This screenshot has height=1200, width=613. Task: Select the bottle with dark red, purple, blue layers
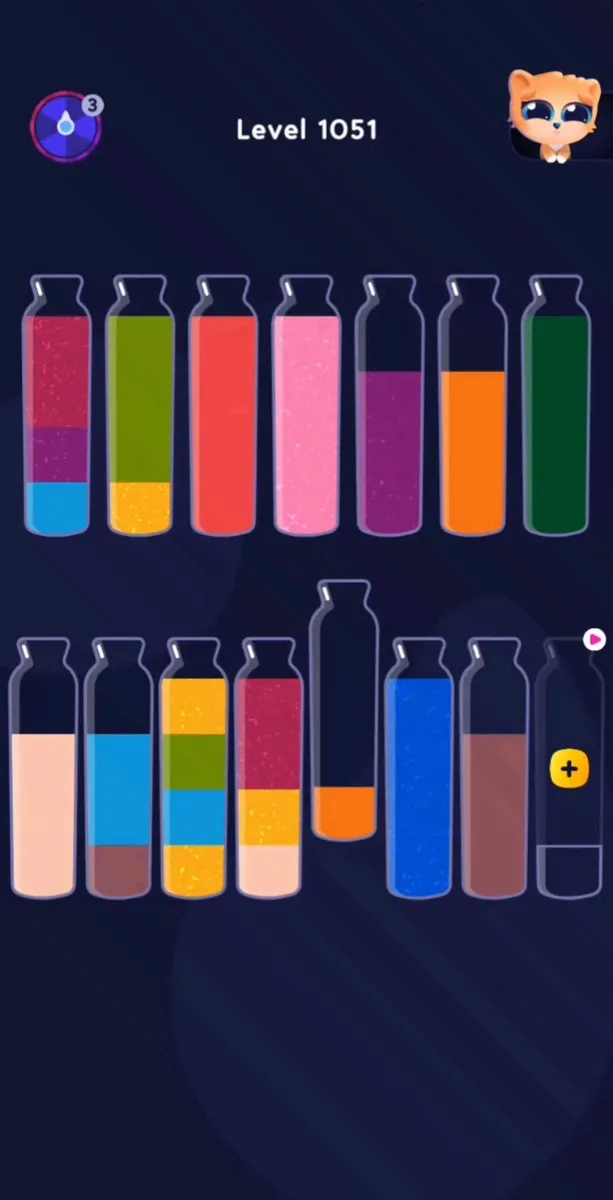click(x=57, y=406)
